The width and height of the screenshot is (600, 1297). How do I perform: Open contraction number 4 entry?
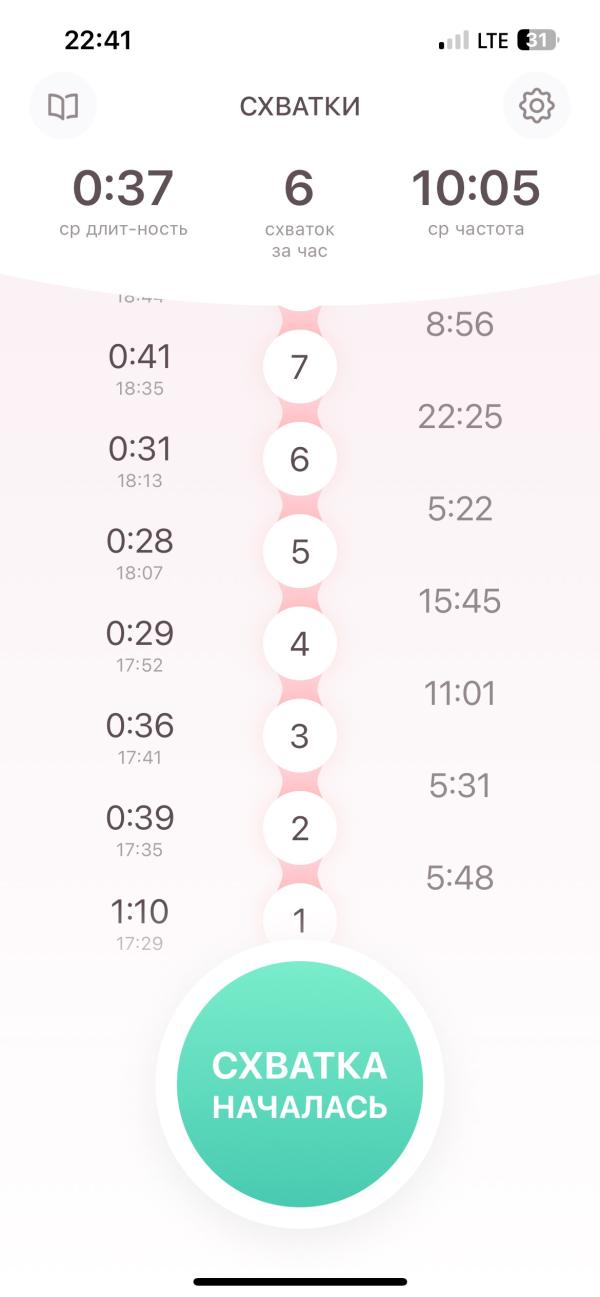click(300, 644)
